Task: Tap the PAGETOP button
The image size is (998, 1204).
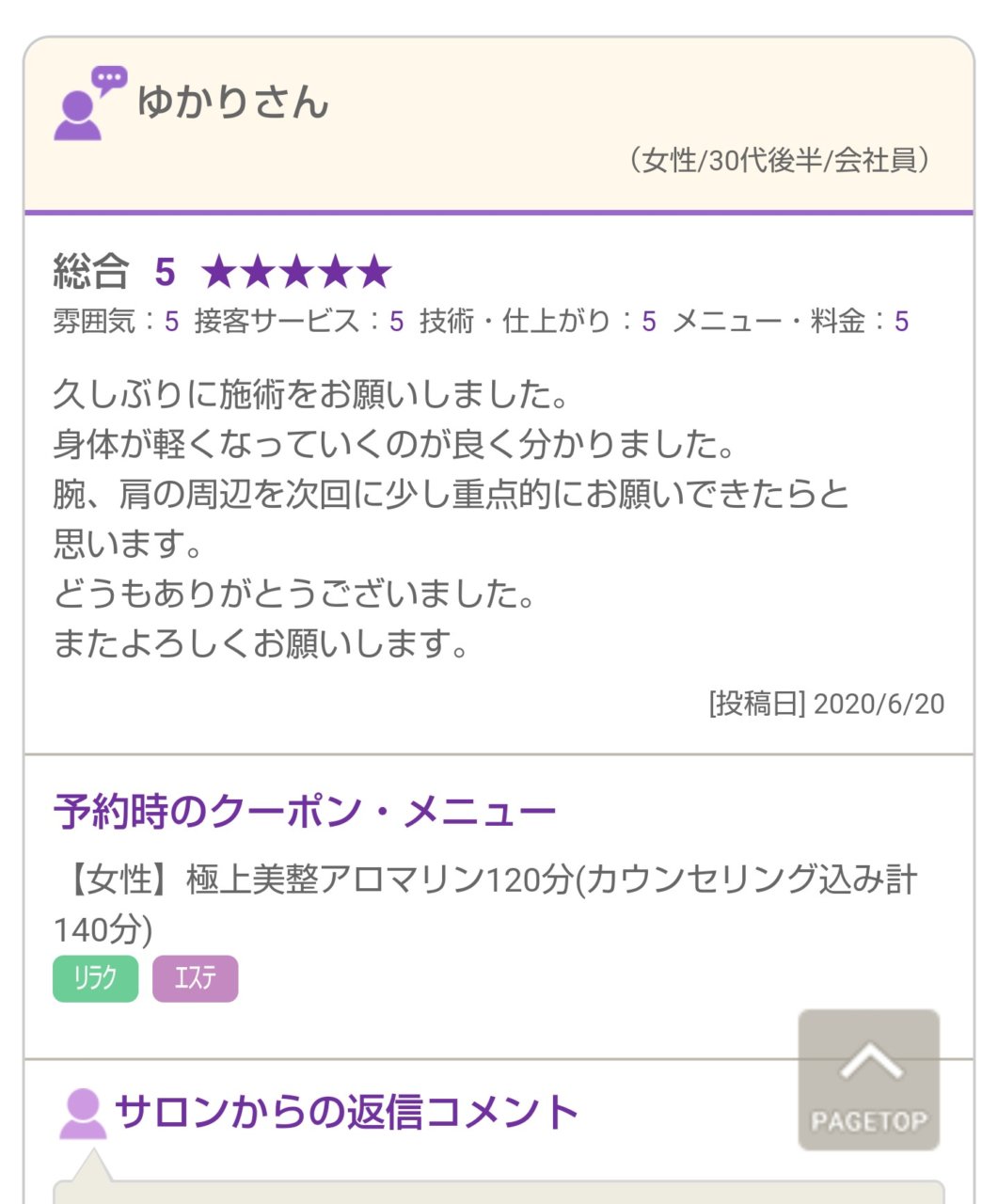Action: click(868, 1080)
